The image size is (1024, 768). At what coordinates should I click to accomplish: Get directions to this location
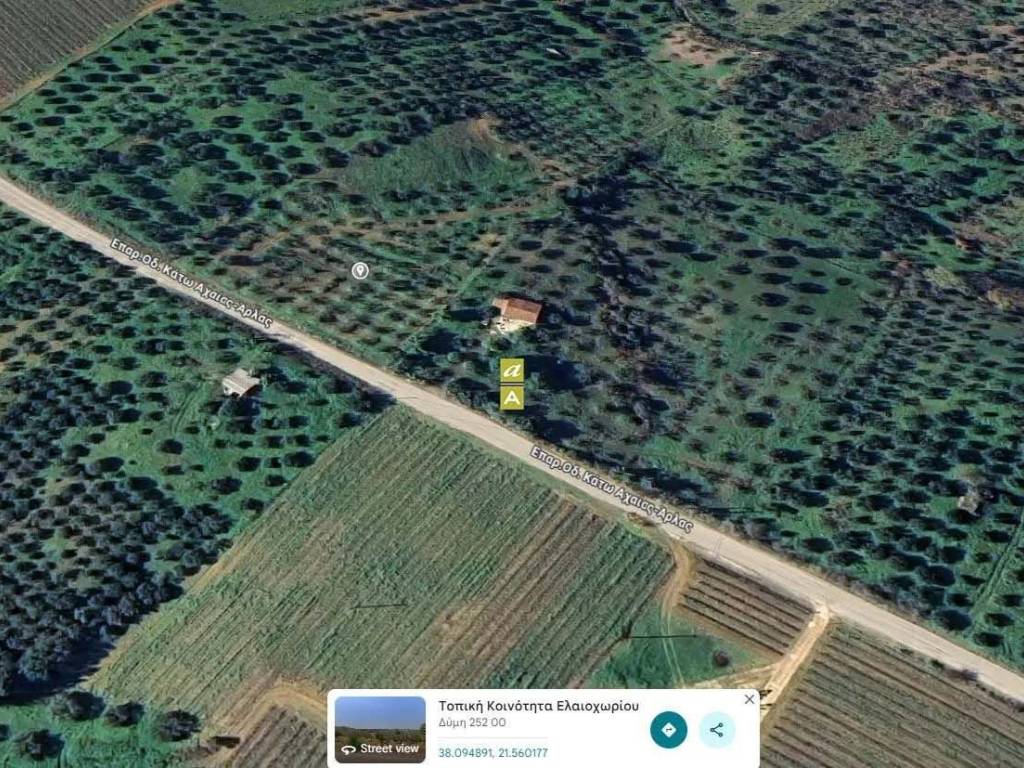pyautogui.click(x=668, y=730)
